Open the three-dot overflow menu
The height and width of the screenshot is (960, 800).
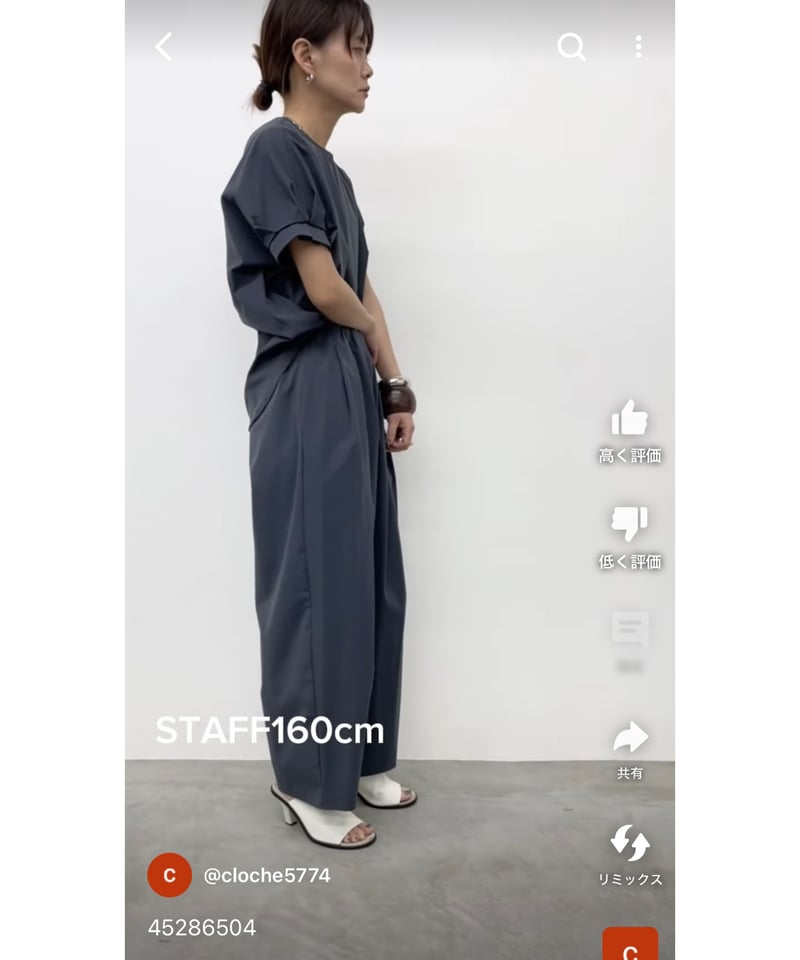[x=638, y=46]
